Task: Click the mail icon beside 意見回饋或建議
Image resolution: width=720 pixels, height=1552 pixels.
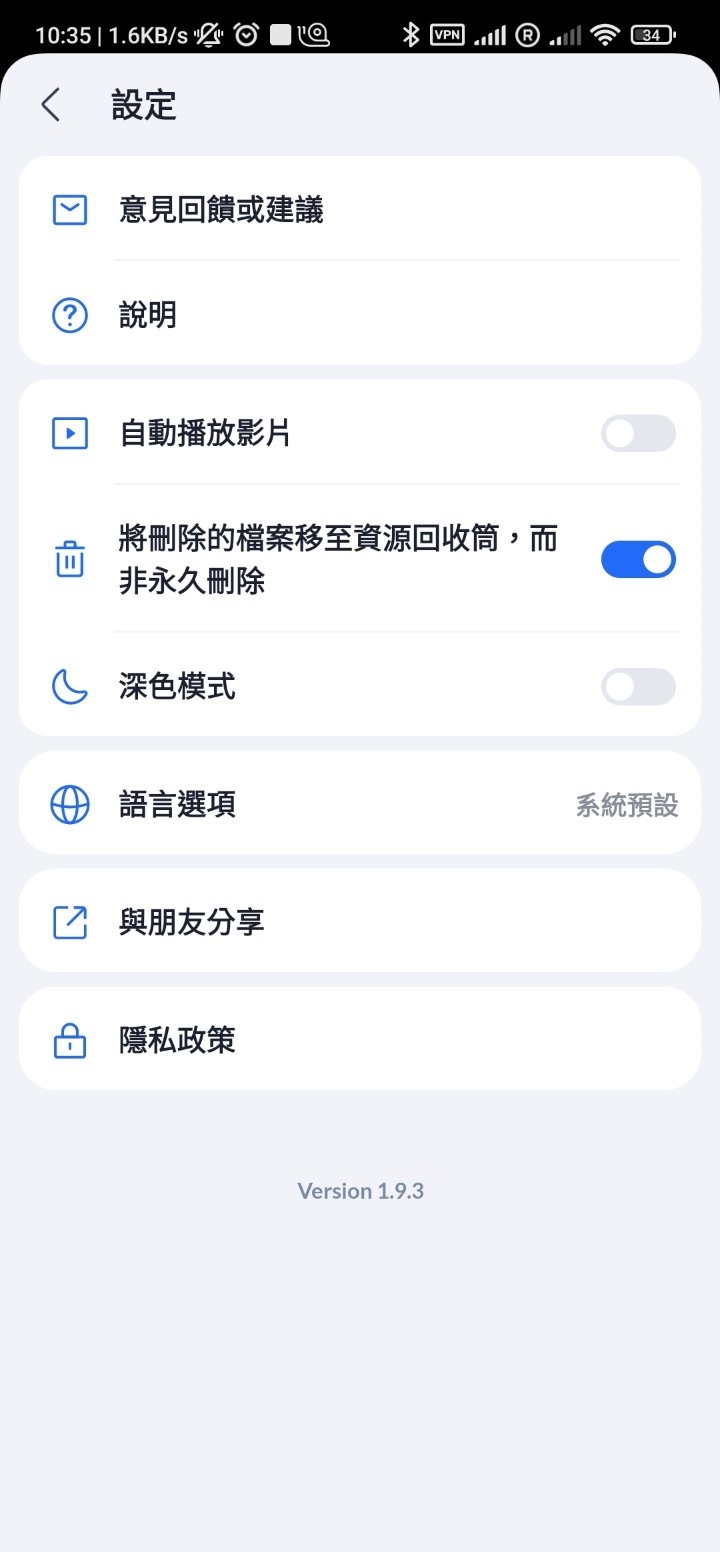Action: (x=68, y=210)
